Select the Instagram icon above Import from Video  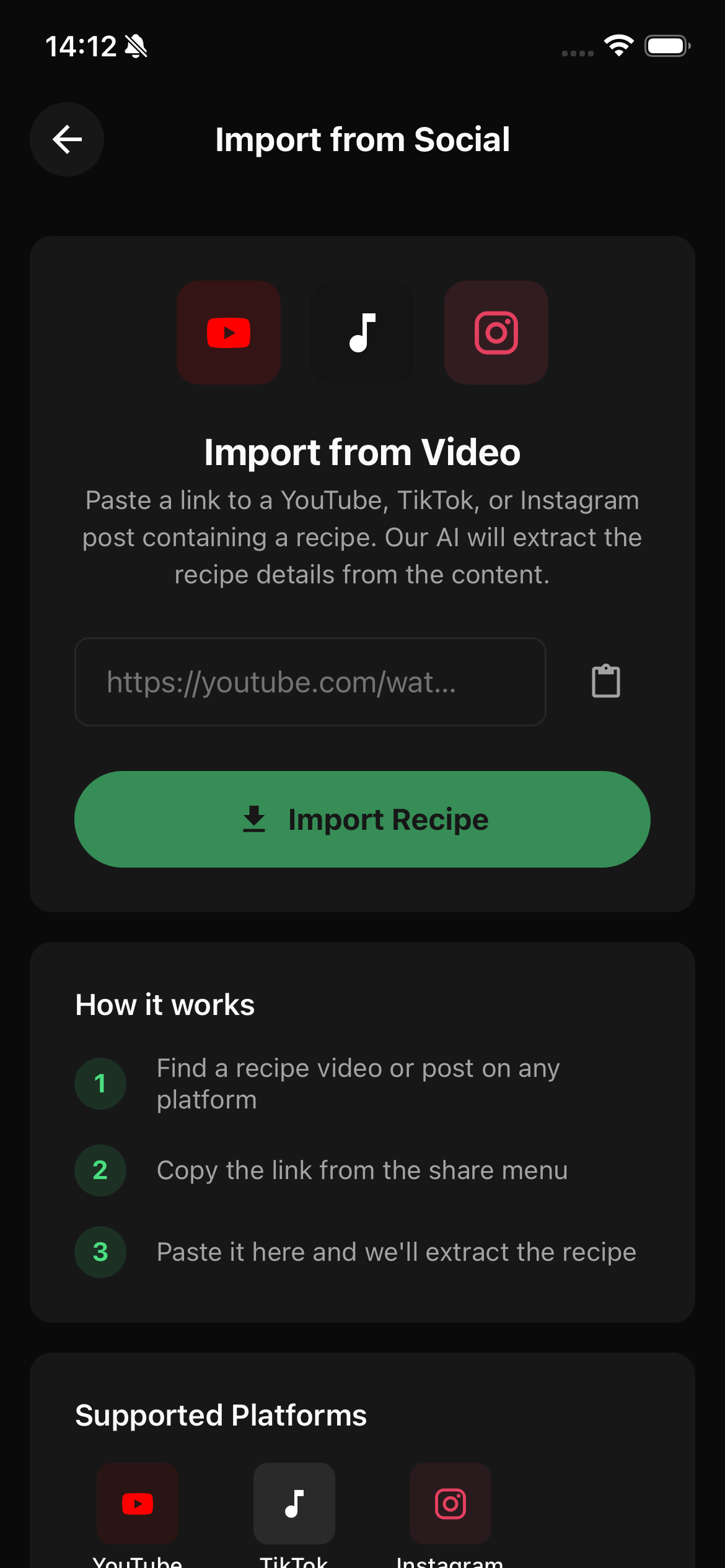point(496,333)
